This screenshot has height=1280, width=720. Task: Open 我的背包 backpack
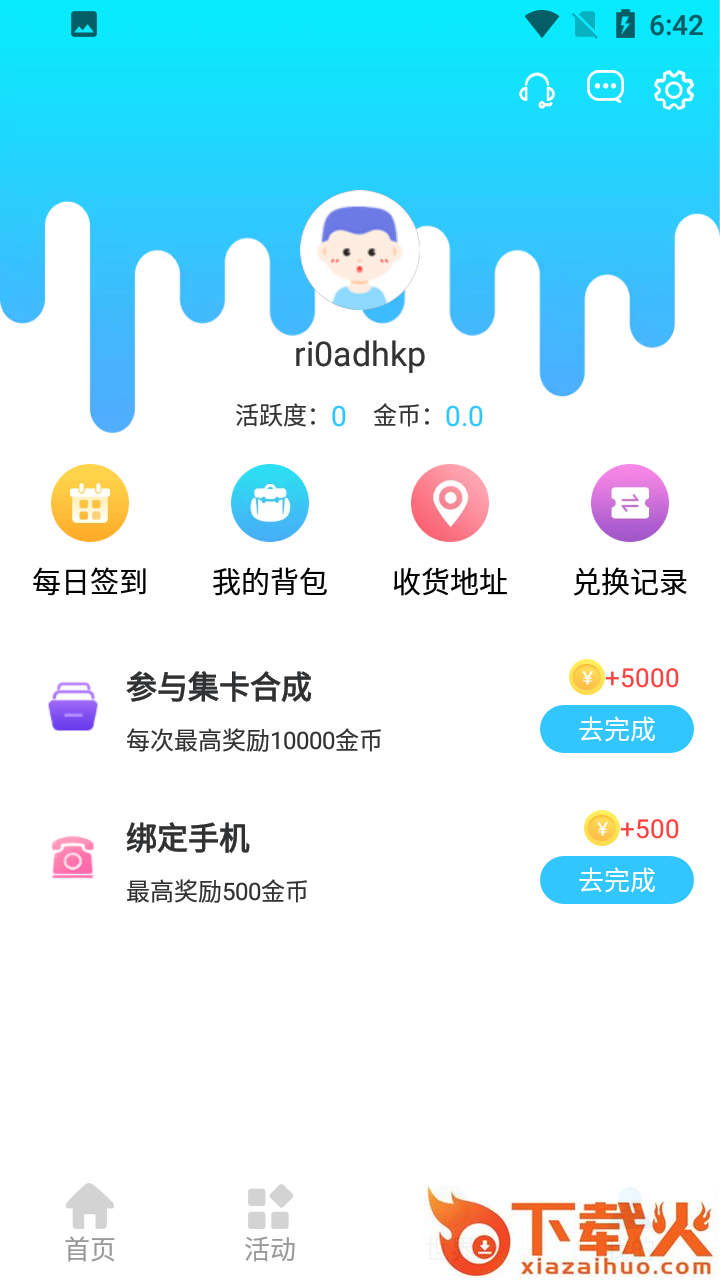point(270,503)
